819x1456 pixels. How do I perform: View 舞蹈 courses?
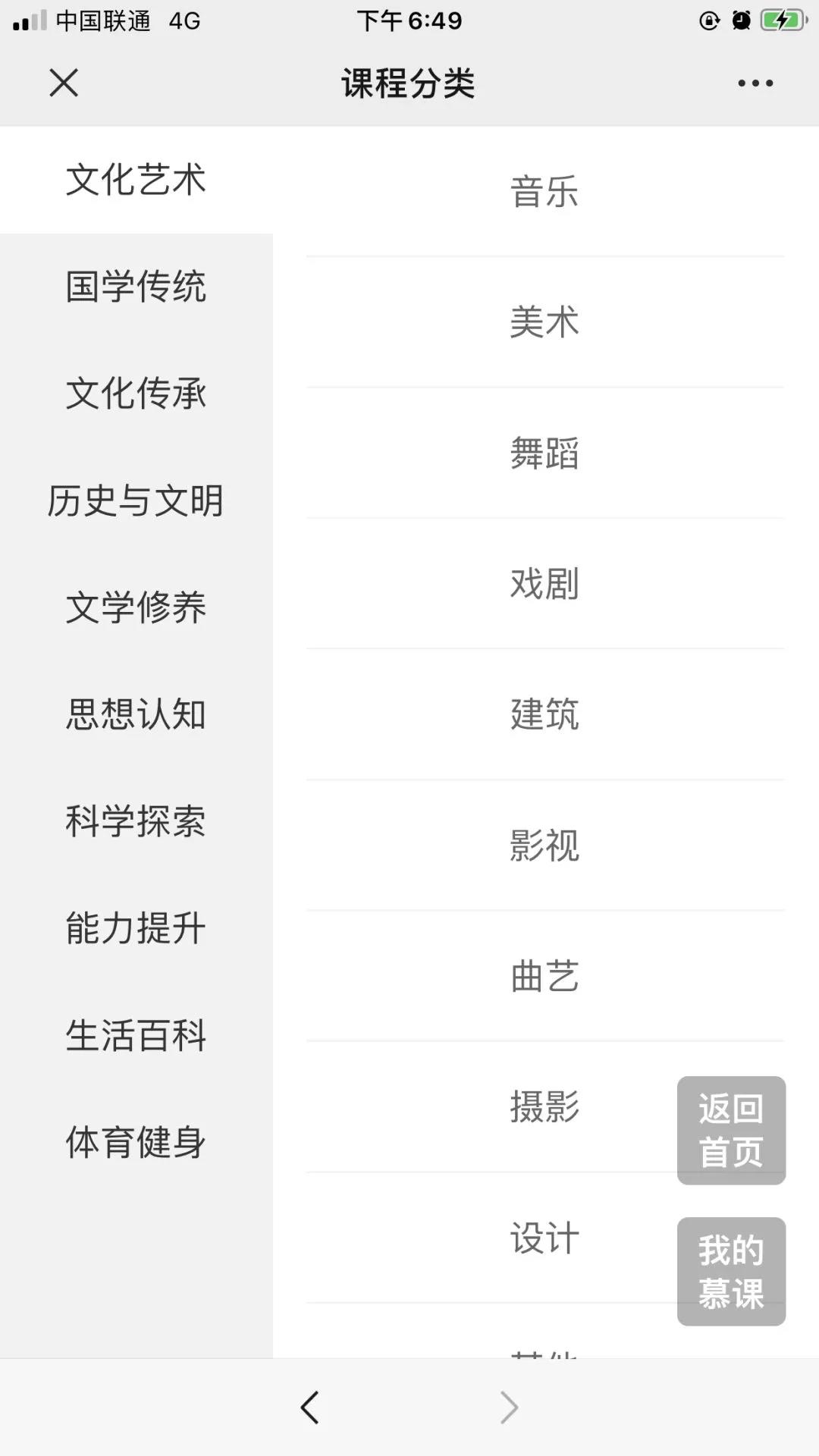click(544, 453)
